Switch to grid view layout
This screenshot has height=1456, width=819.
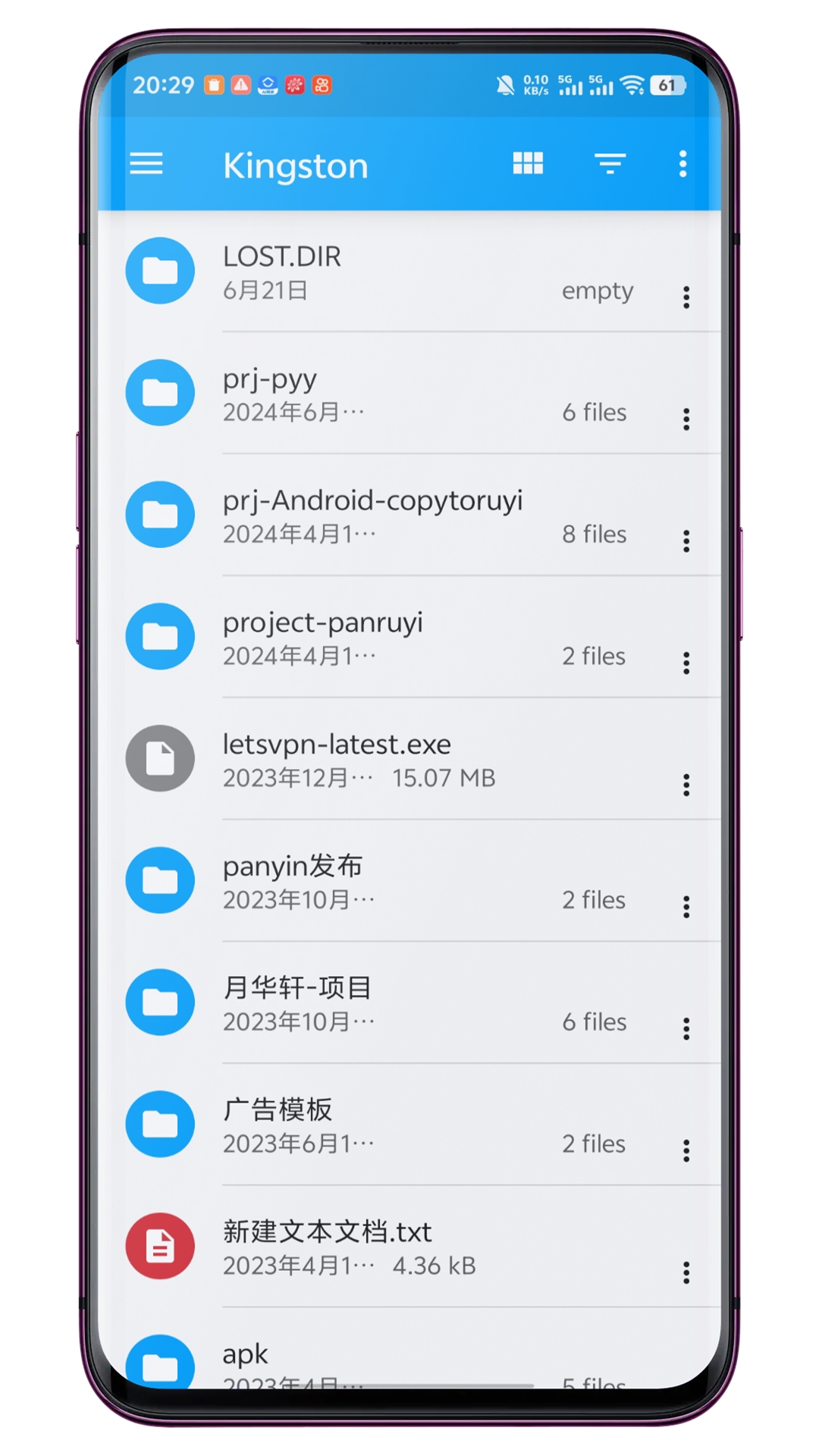(527, 164)
